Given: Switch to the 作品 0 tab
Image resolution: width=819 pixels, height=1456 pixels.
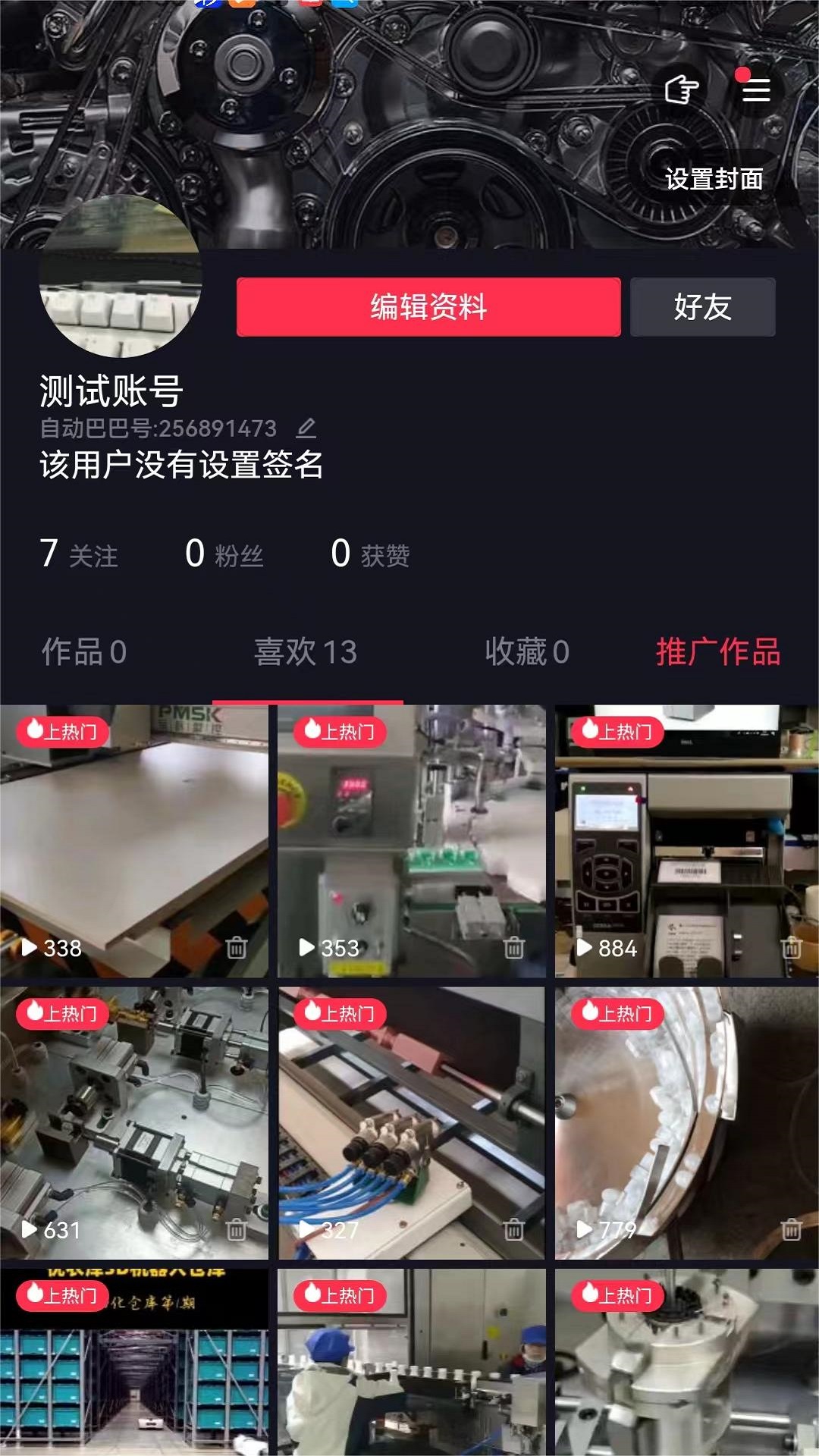Looking at the screenshot, I should tap(84, 652).
